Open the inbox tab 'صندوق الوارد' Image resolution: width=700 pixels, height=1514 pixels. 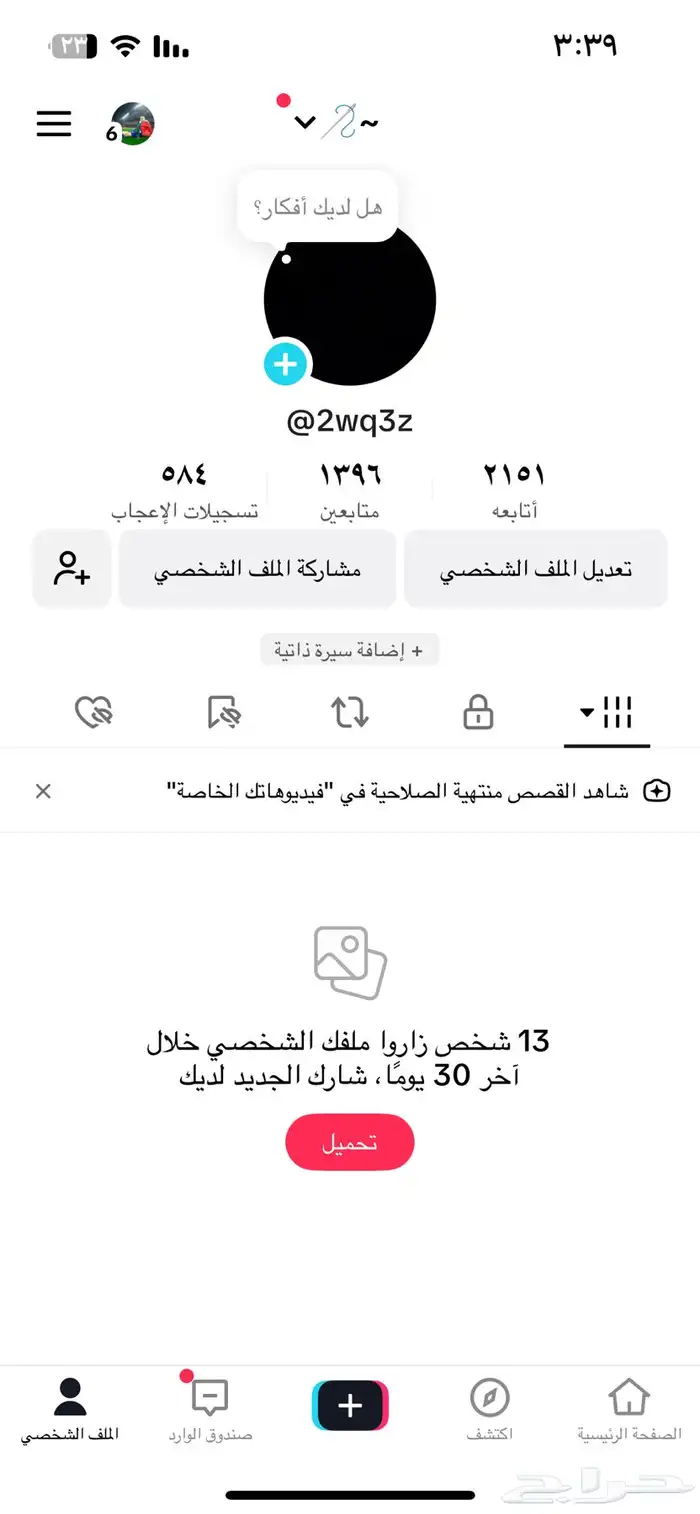[x=210, y=1410]
